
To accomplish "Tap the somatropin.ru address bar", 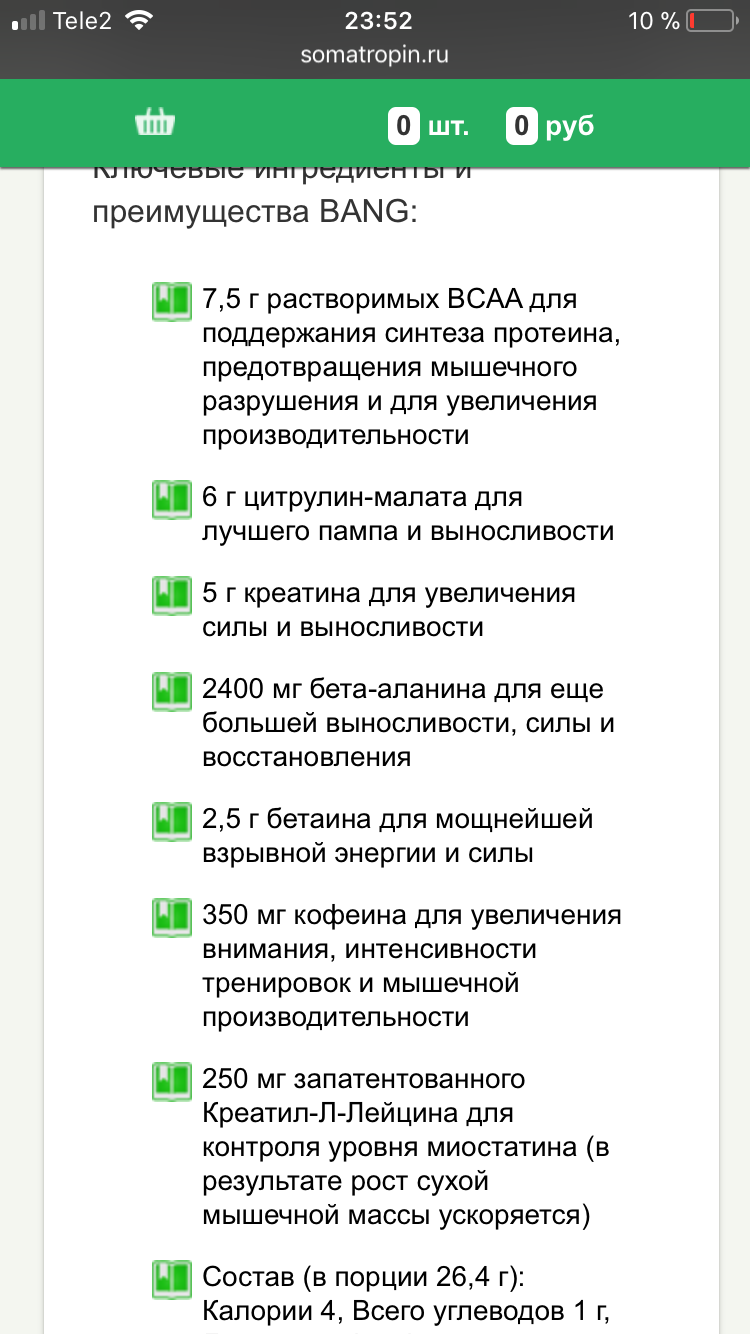I will (x=375, y=56).
